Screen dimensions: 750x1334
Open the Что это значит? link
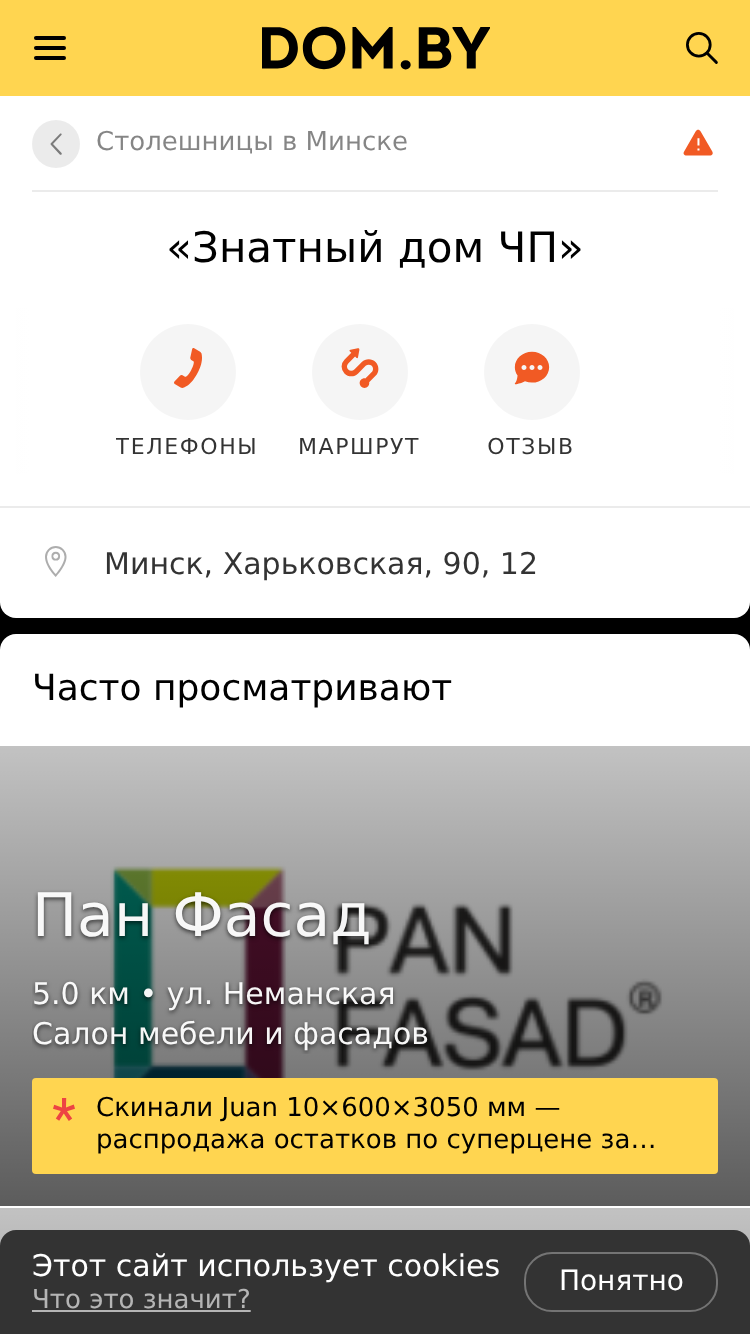coord(141,1299)
